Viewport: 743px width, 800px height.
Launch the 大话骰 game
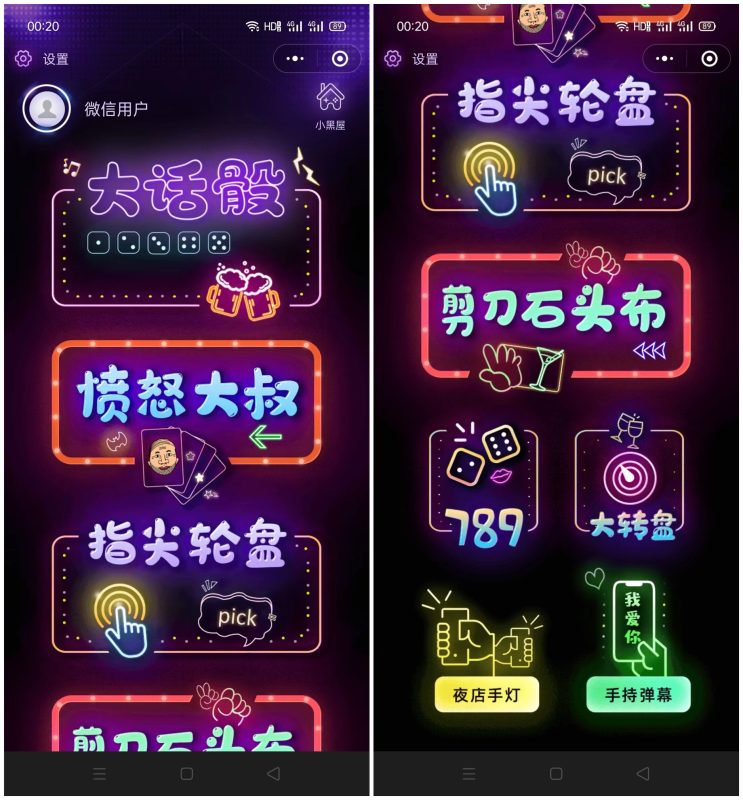(185, 192)
